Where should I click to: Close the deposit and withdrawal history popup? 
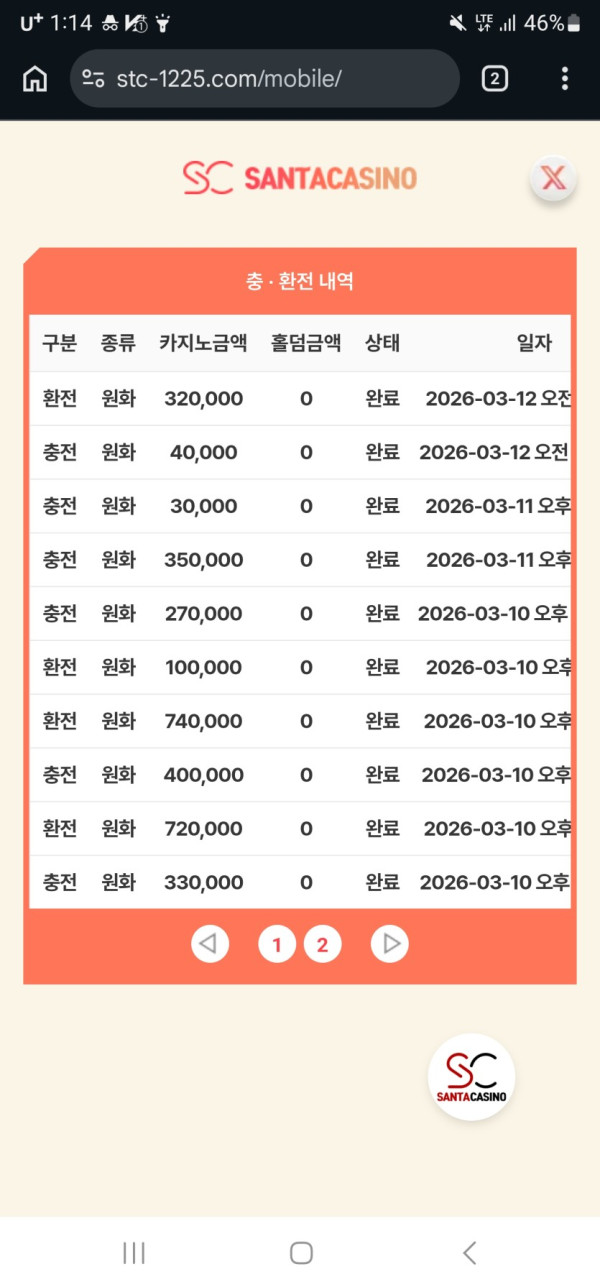tap(553, 180)
